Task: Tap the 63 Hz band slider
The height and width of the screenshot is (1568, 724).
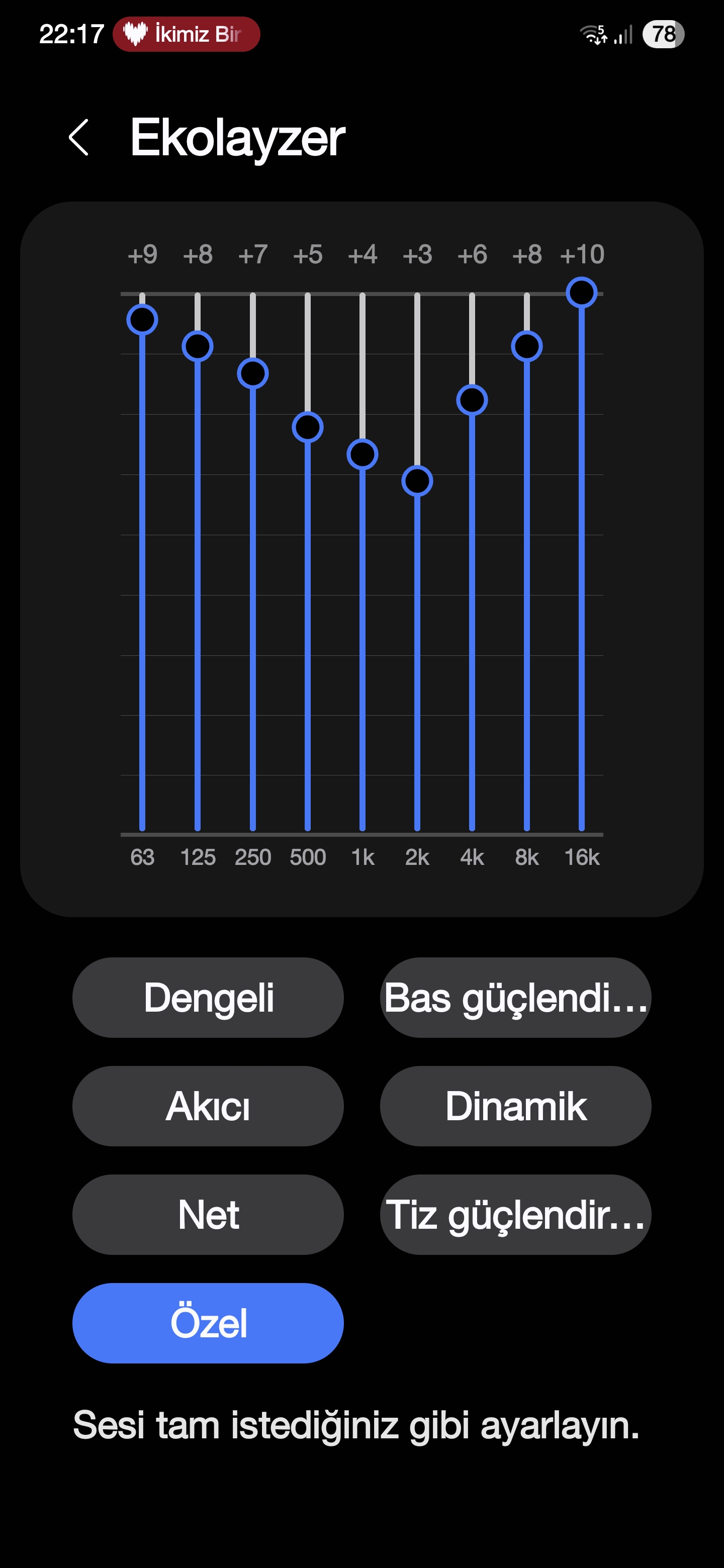Action: 142,320
